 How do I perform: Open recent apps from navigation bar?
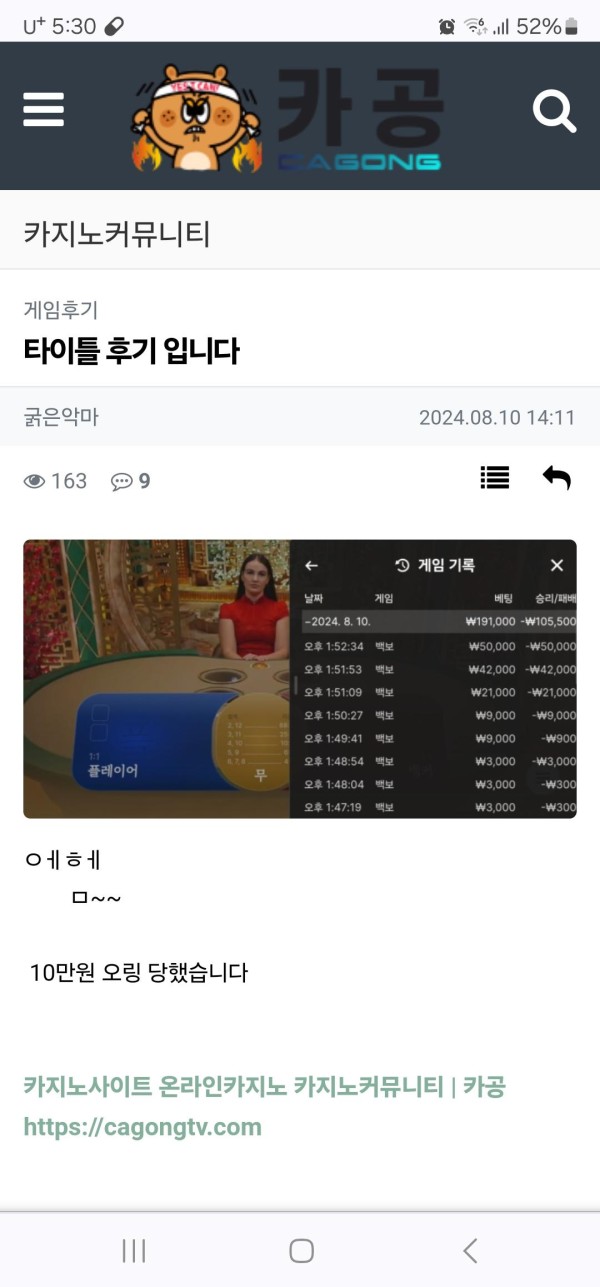pos(133,1250)
